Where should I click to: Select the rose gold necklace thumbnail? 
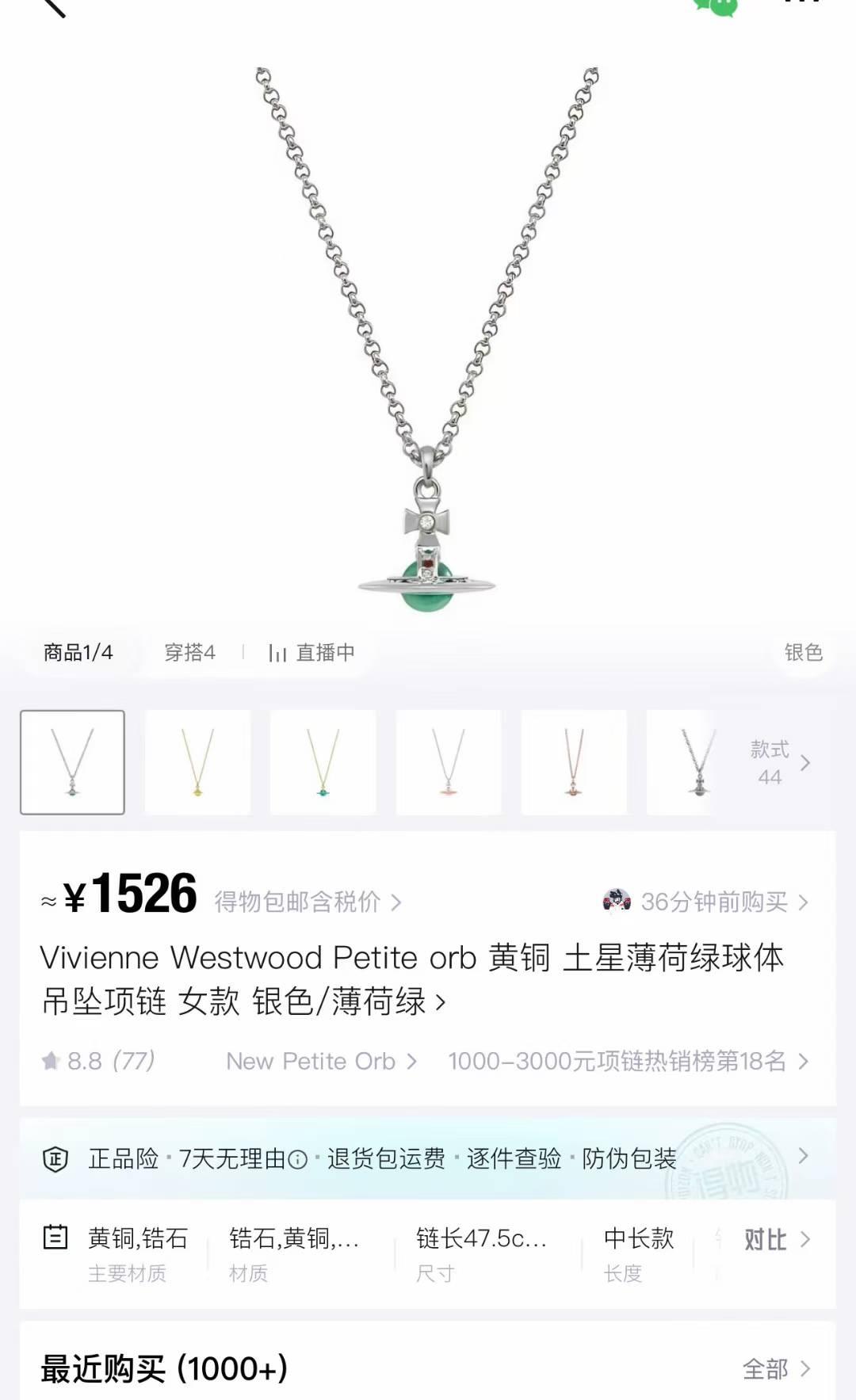pyautogui.click(x=574, y=762)
